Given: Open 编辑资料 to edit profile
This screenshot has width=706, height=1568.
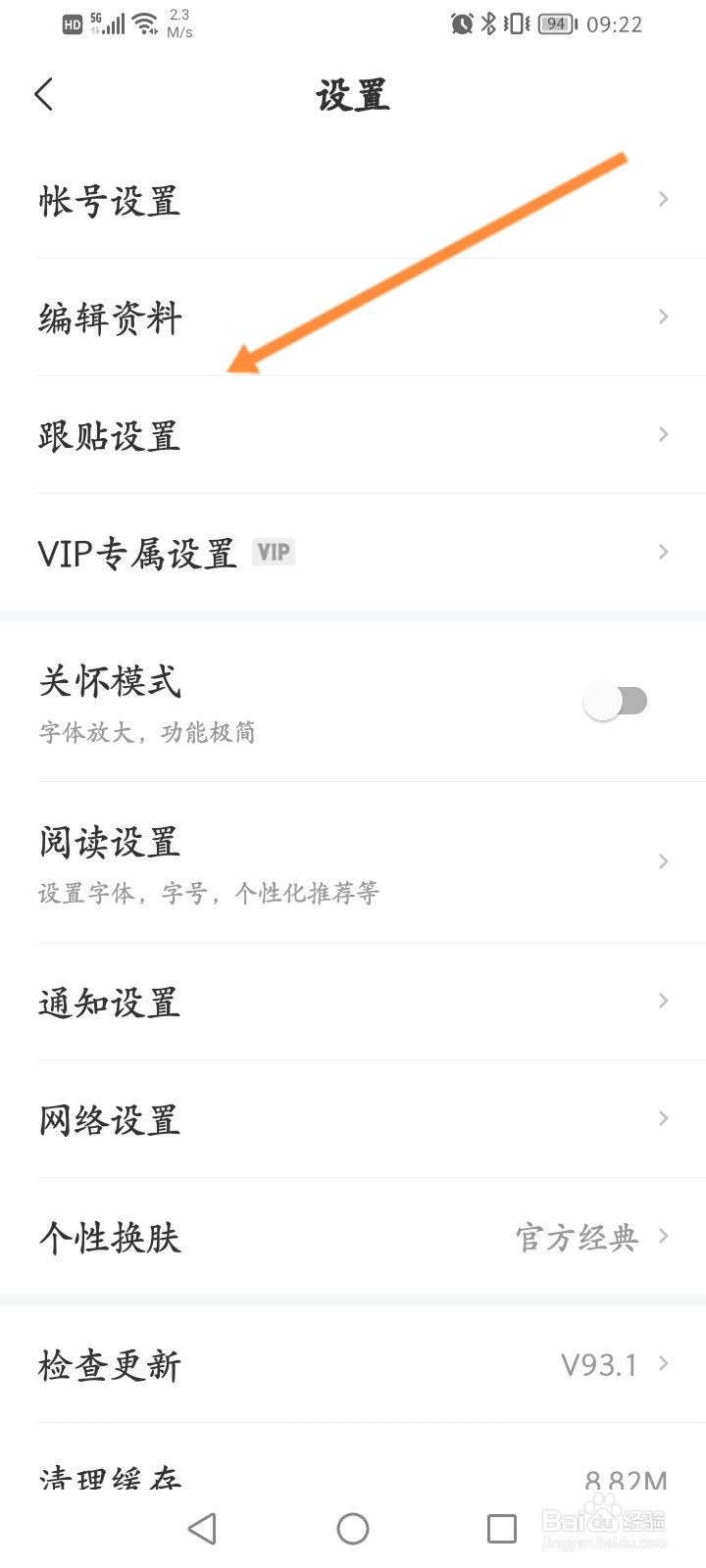Looking at the screenshot, I should (108, 318).
